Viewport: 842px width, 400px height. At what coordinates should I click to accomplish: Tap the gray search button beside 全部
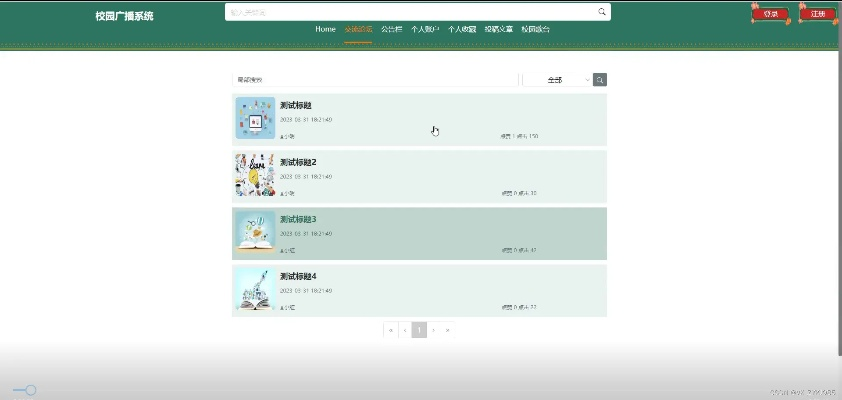(600, 80)
